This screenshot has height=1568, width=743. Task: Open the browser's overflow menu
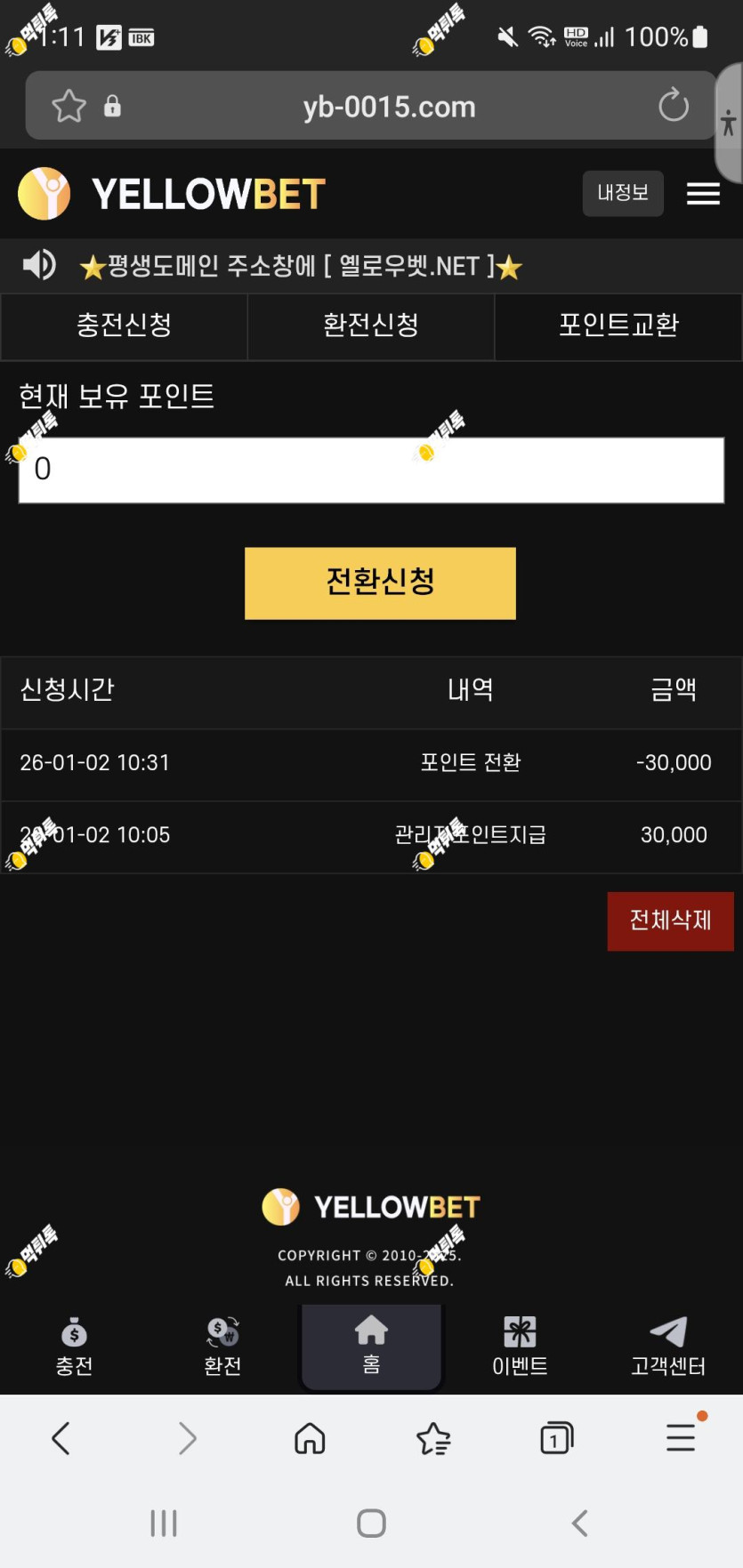point(682,1436)
